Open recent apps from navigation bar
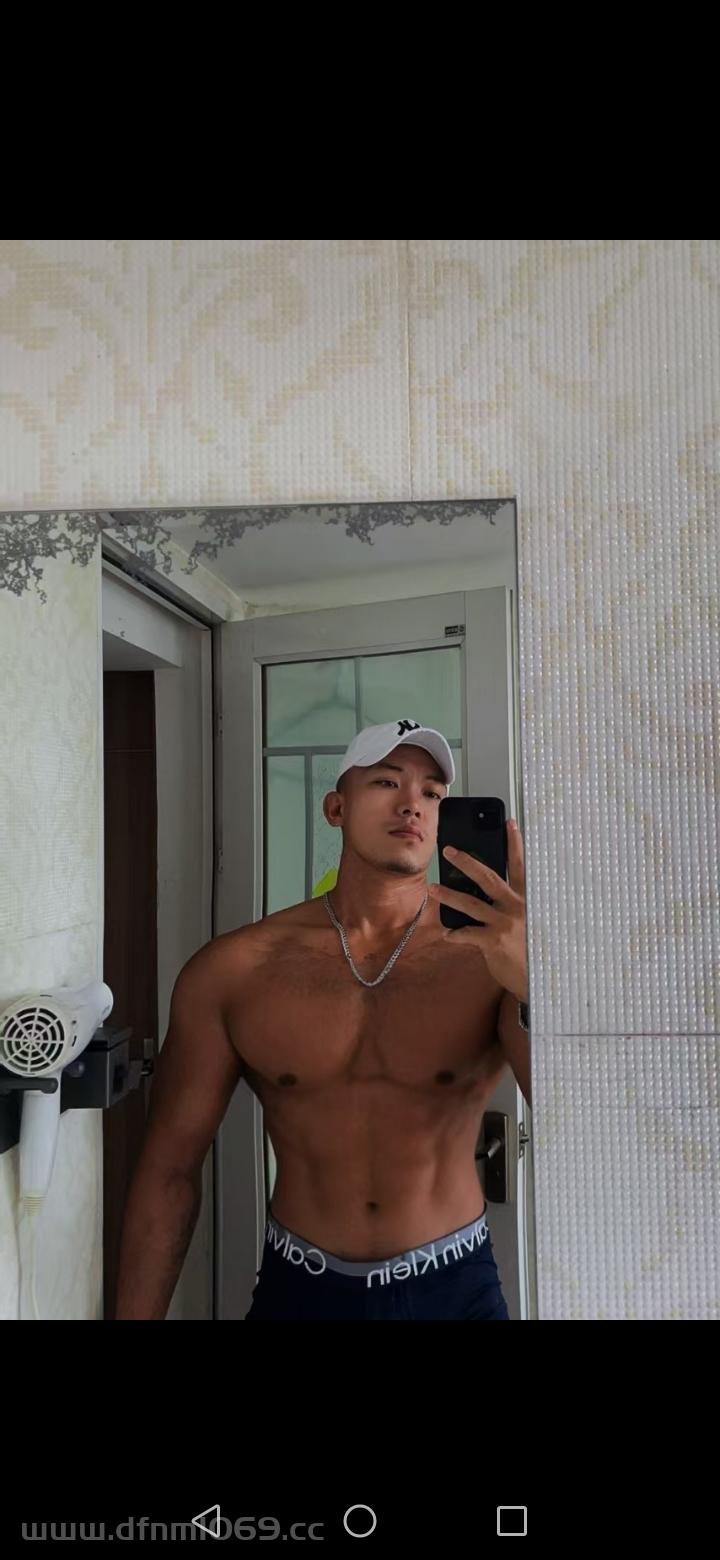The height and width of the screenshot is (1560, 720). tap(512, 1521)
